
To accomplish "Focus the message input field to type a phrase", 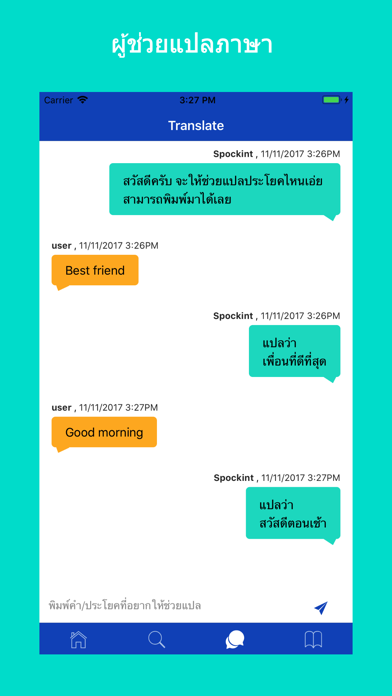I will pyautogui.click(x=175, y=605).
